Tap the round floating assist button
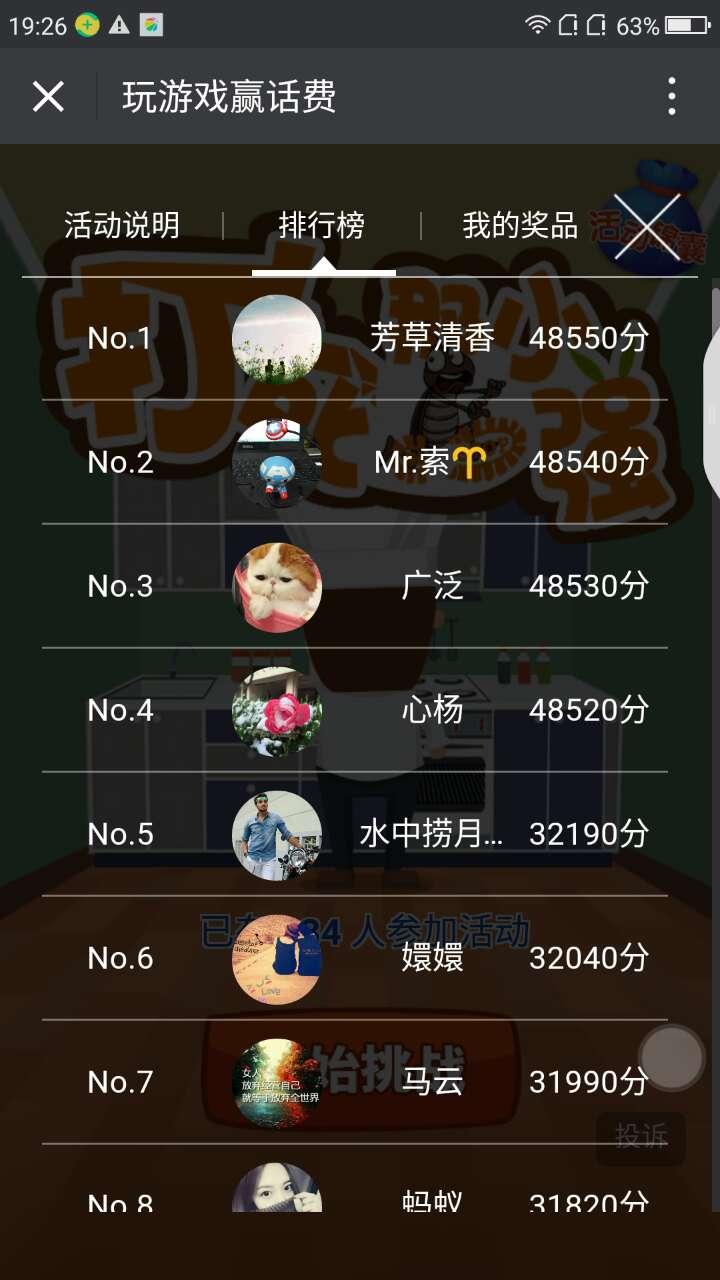 coord(672,1057)
